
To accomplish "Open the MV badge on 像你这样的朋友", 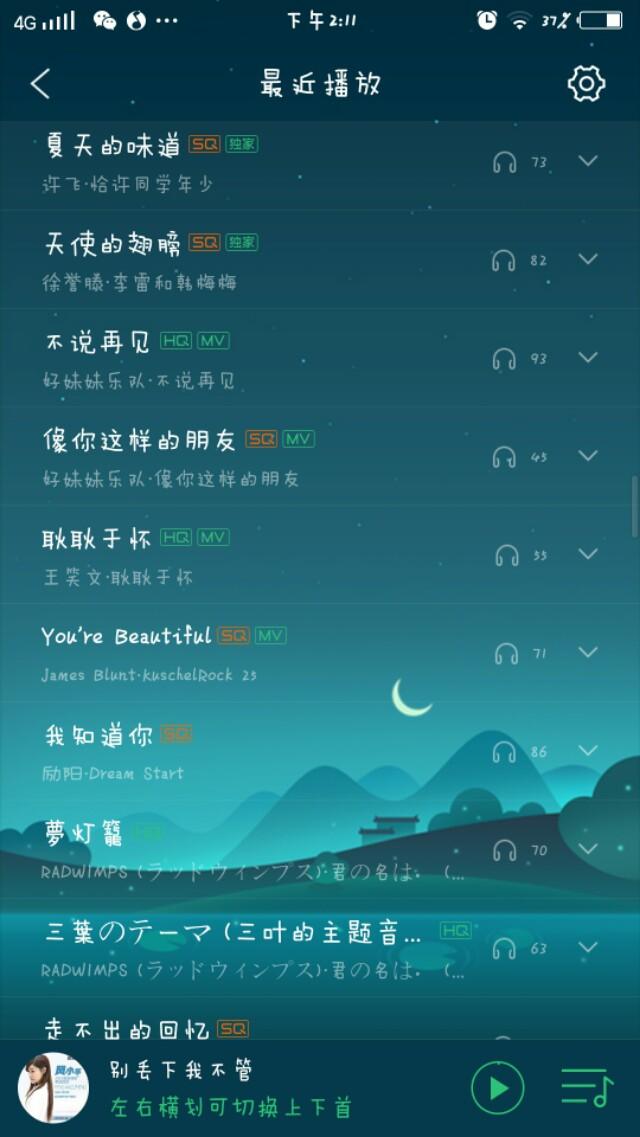I will 299,439.
